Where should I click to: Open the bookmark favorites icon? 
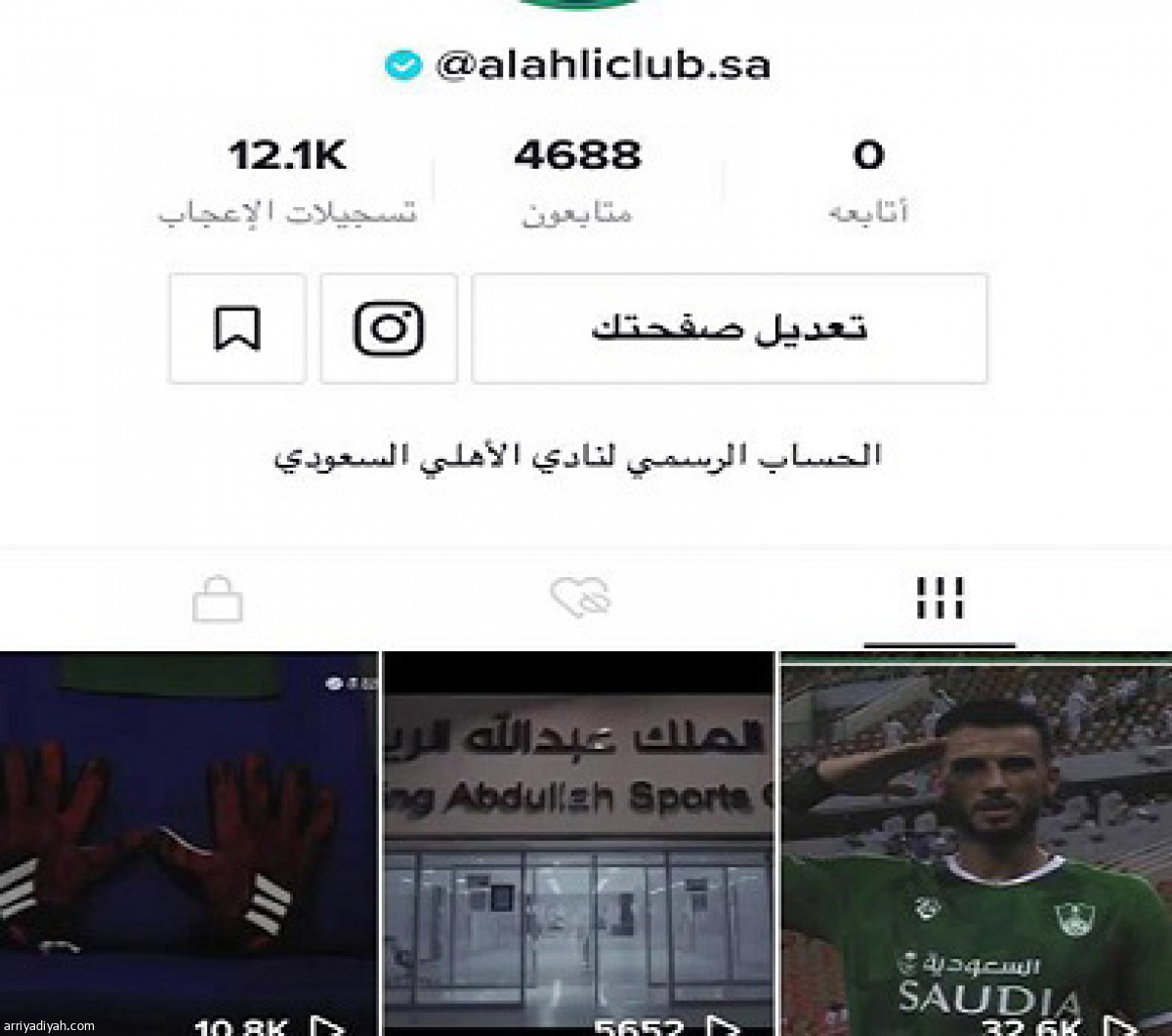237,328
